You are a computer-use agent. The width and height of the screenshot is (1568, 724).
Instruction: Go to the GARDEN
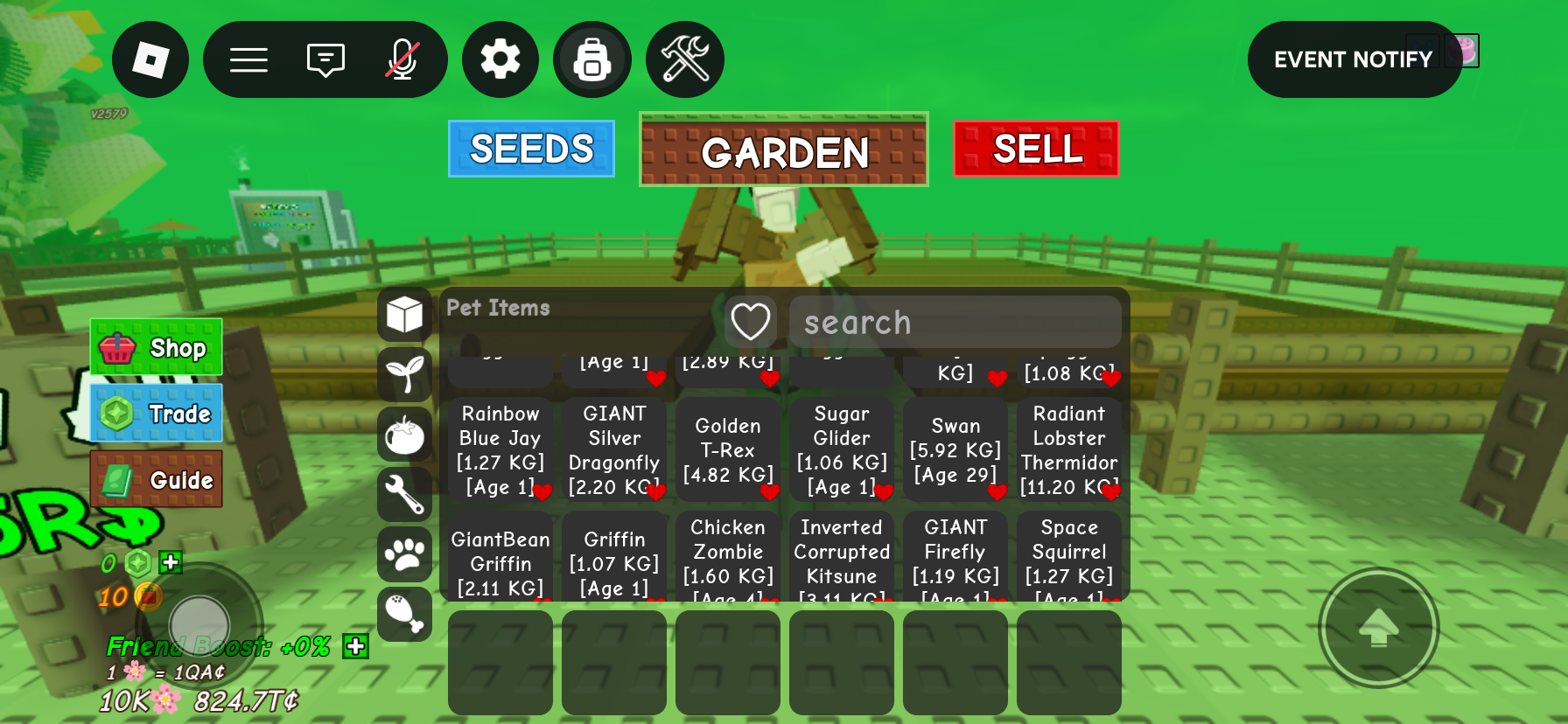coord(784,150)
